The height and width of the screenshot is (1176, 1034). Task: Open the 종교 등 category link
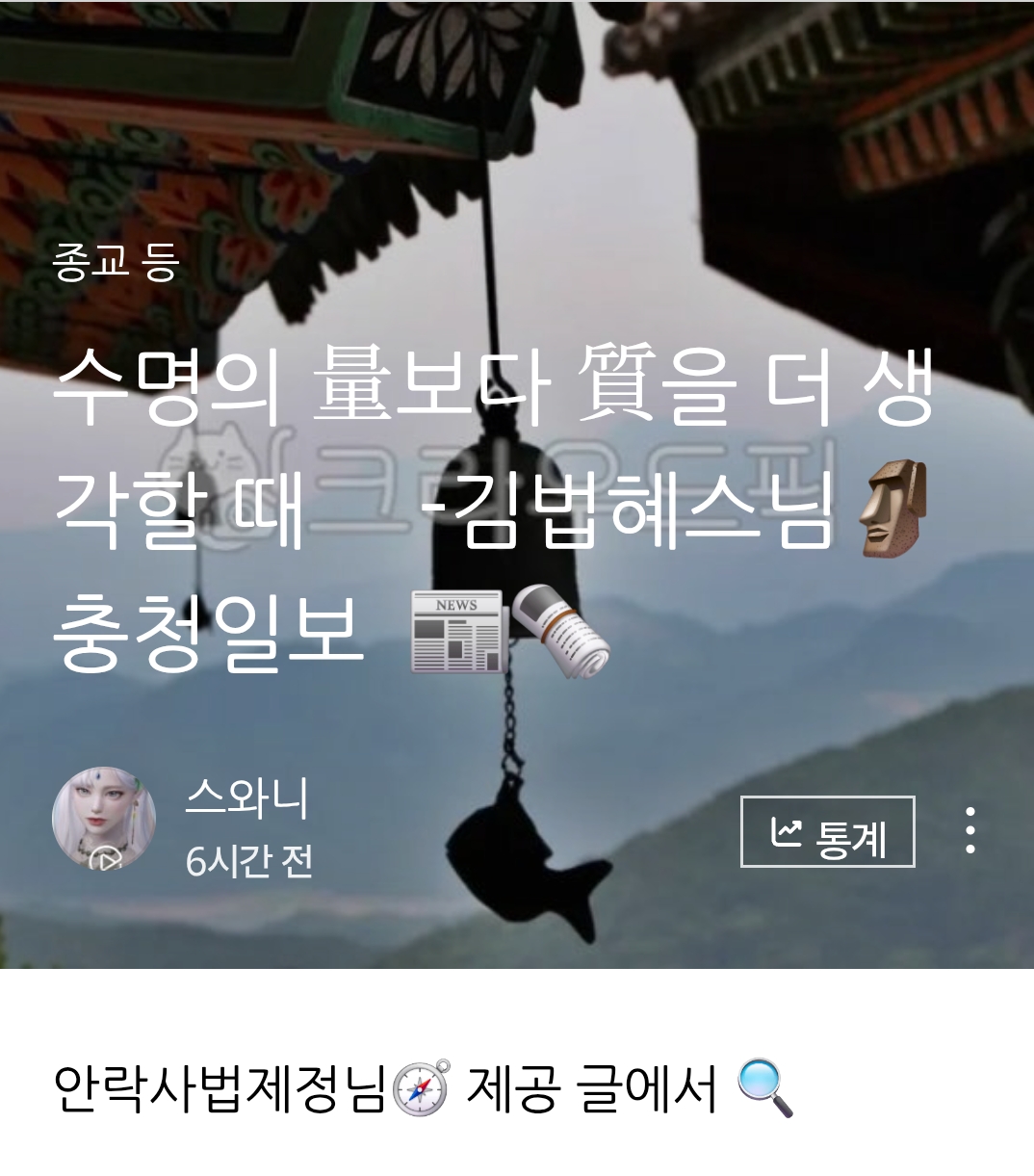pos(116,262)
